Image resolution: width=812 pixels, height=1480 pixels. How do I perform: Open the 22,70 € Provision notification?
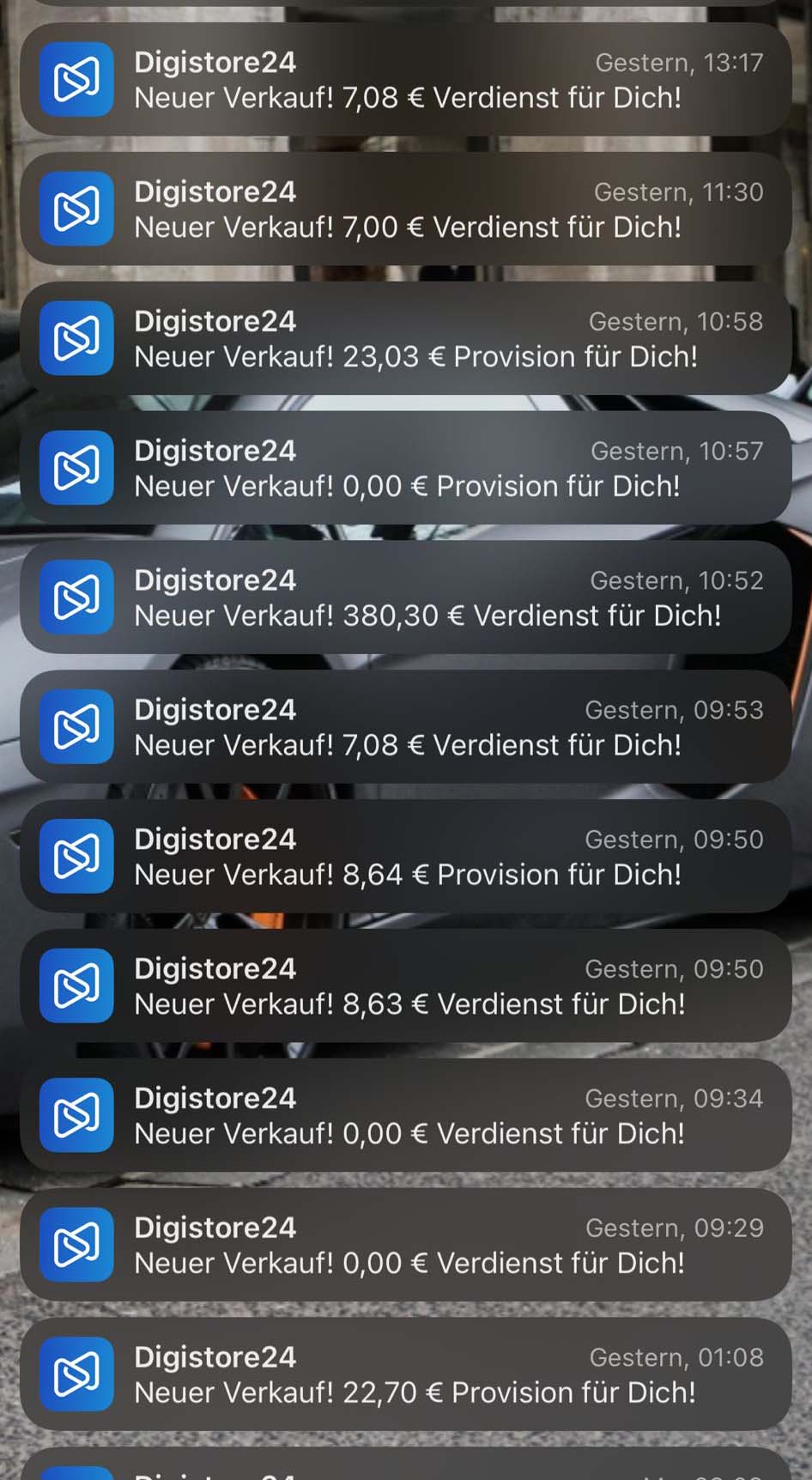[405, 1375]
